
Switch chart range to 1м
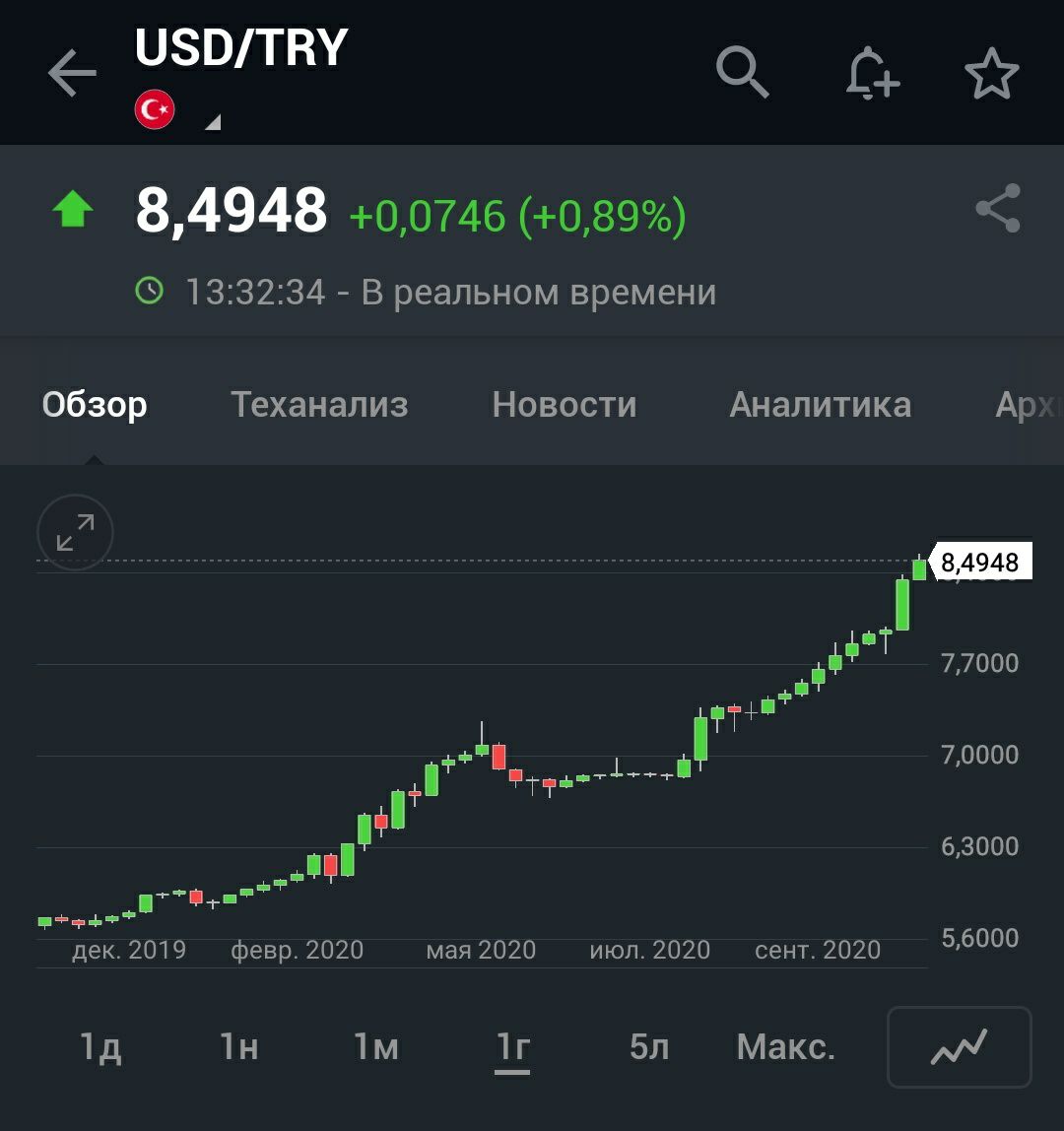pos(376,1047)
